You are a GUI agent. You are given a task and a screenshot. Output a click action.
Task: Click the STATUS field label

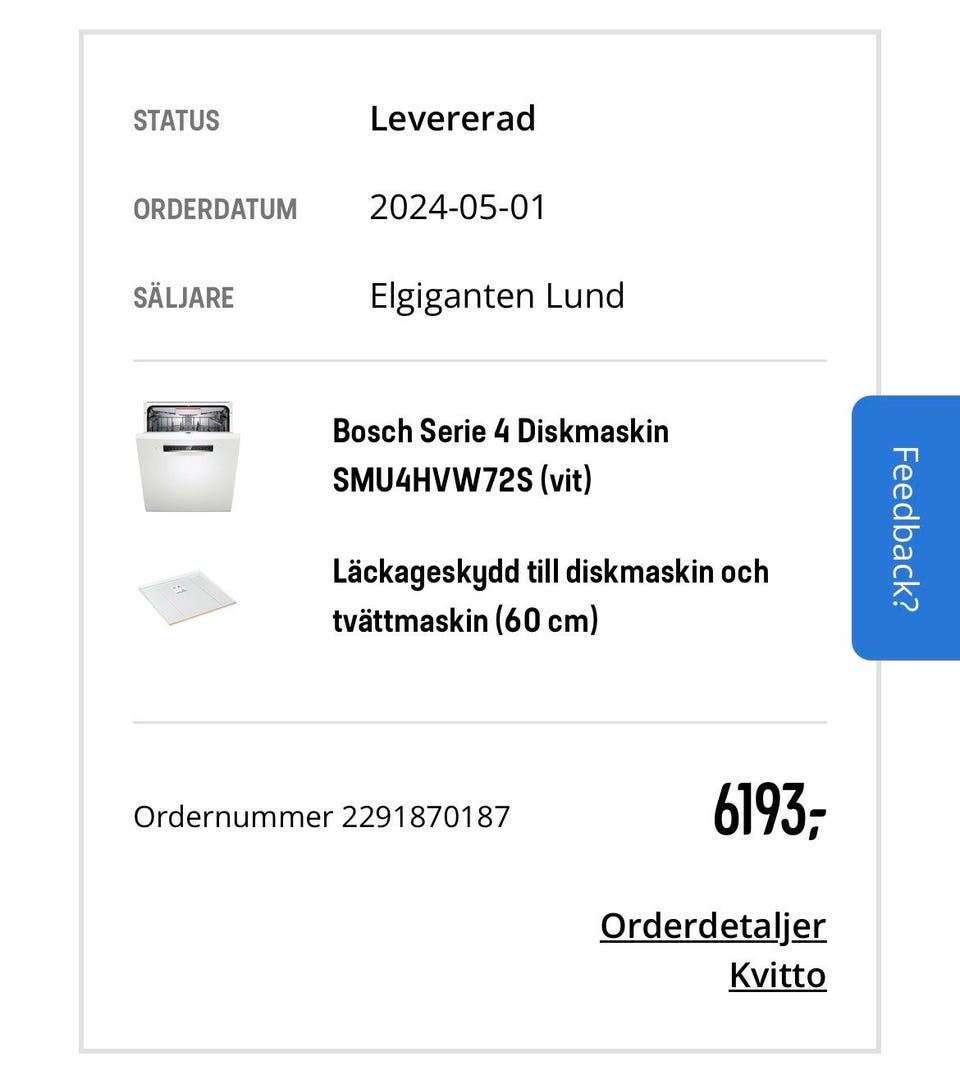point(176,120)
